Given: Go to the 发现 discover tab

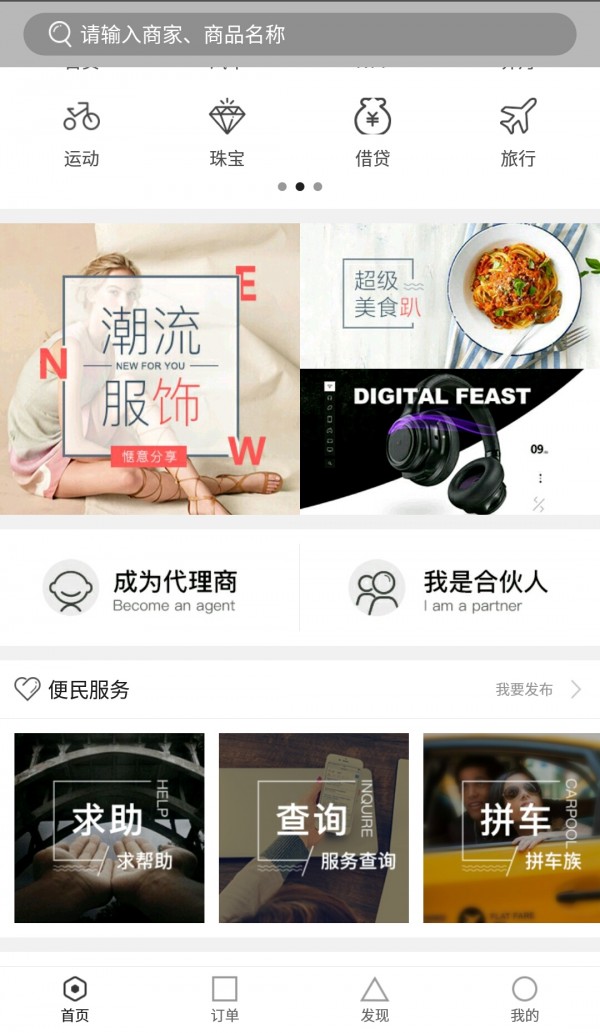Looking at the screenshot, I should point(375,999).
